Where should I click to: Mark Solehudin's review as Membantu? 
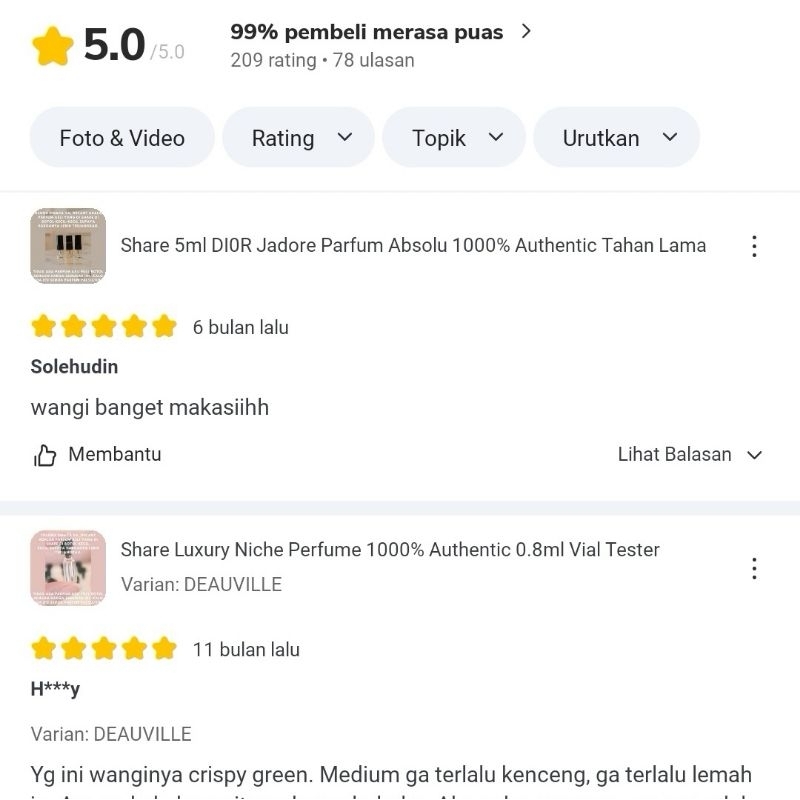point(97,455)
